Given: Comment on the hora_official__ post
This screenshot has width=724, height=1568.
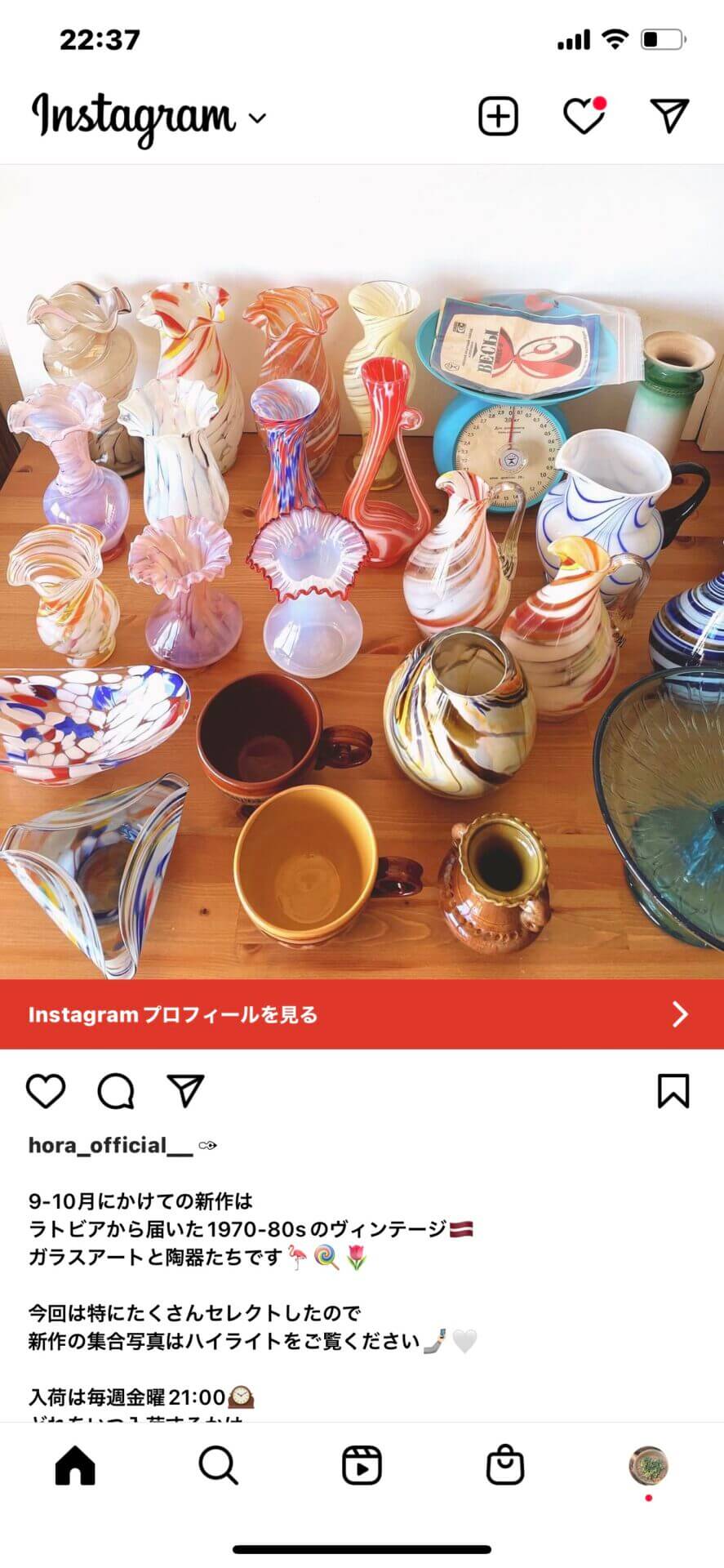Looking at the screenshot, I should click(x=116, y=1091).
